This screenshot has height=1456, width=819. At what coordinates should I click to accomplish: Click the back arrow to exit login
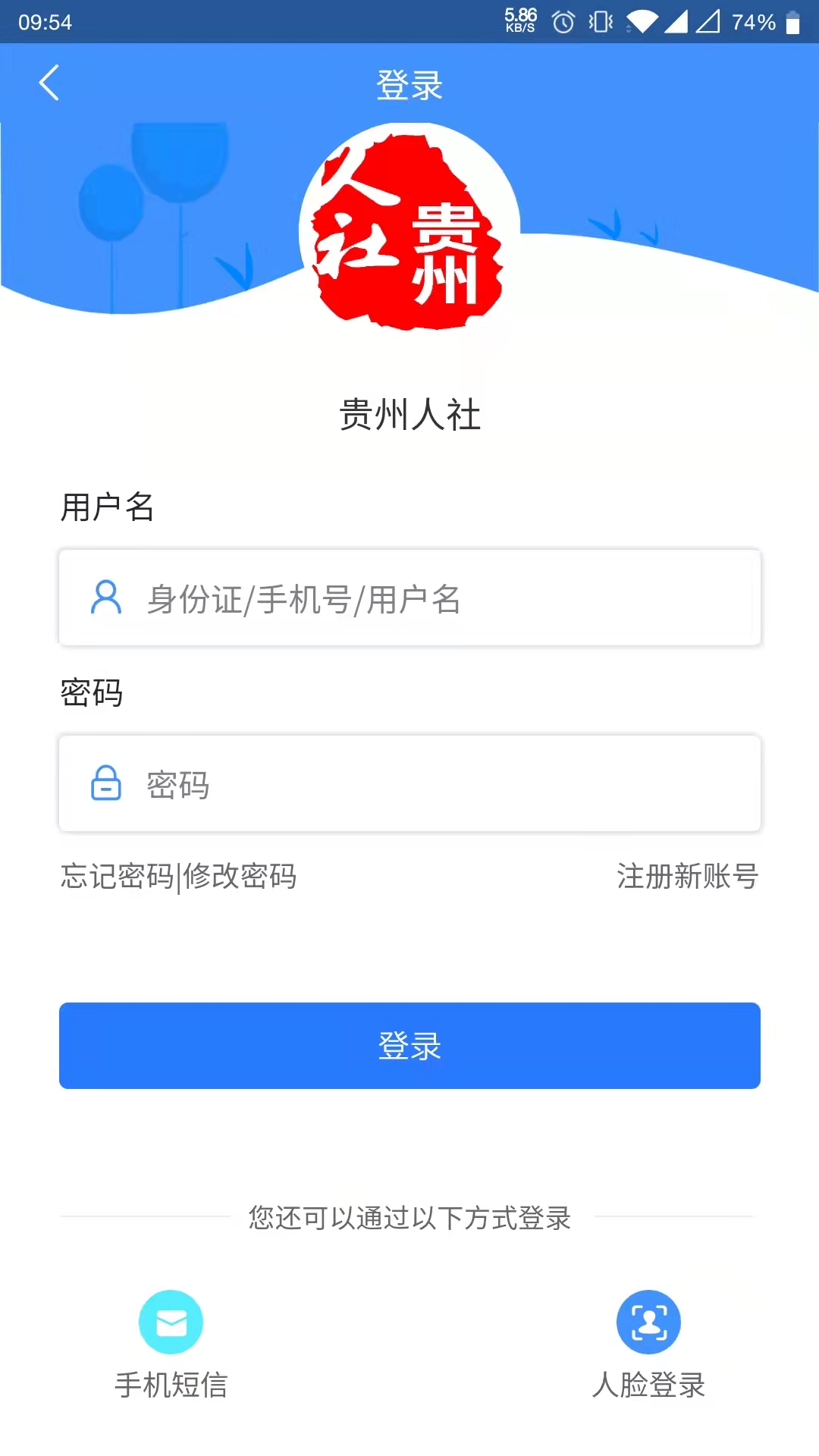click(49, 83)
